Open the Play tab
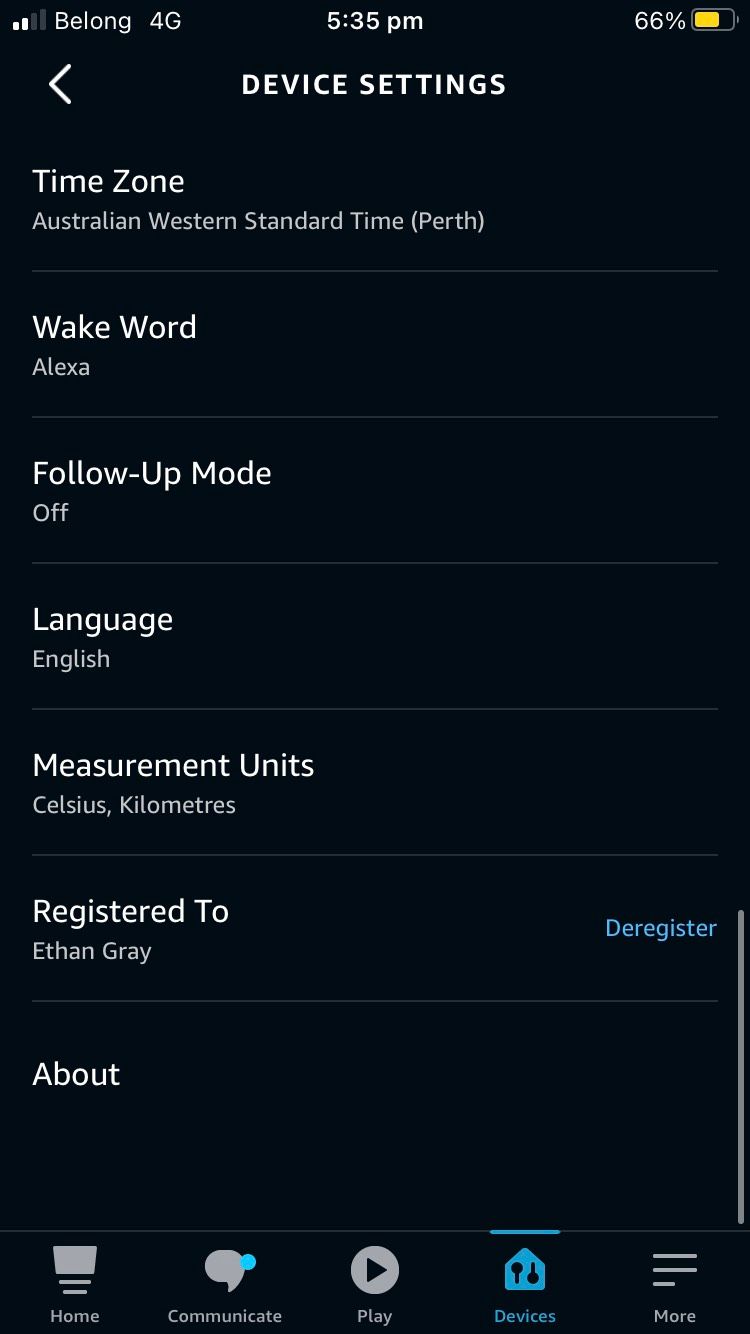 (375, 1284)
